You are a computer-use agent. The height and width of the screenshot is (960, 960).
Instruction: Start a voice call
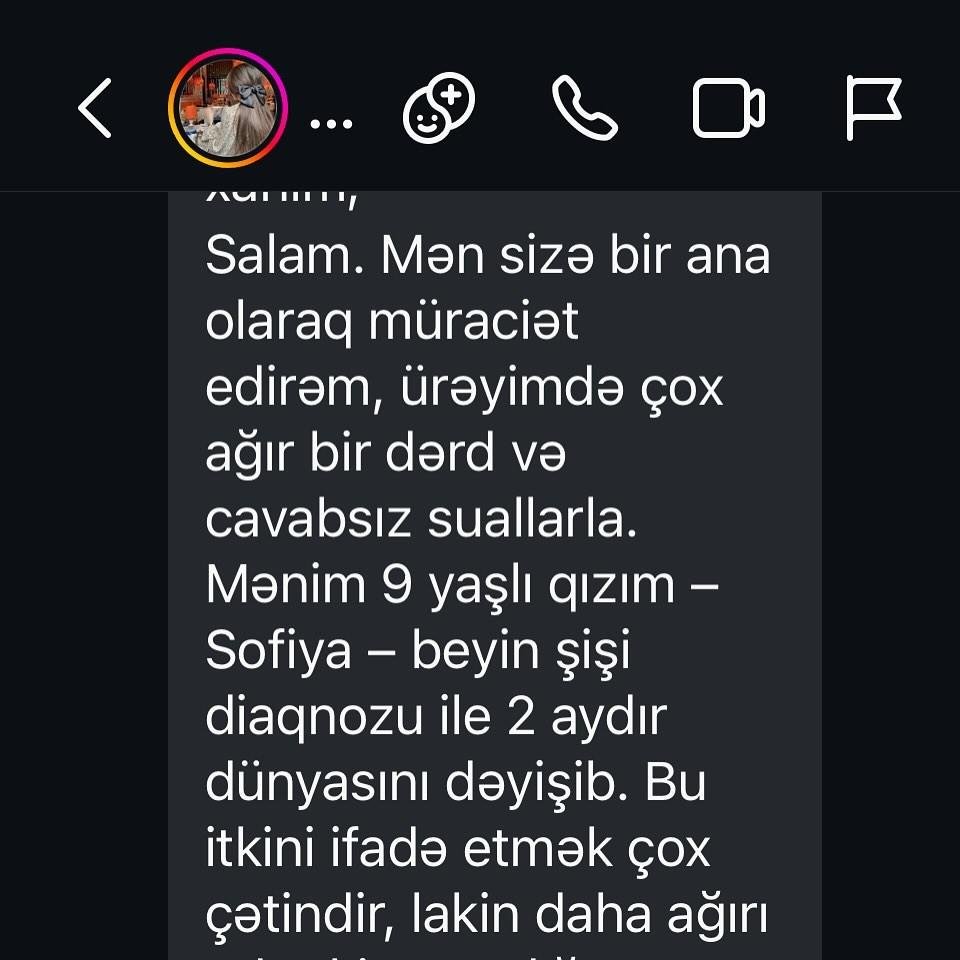pyautogui.click(x=585, y=109)
